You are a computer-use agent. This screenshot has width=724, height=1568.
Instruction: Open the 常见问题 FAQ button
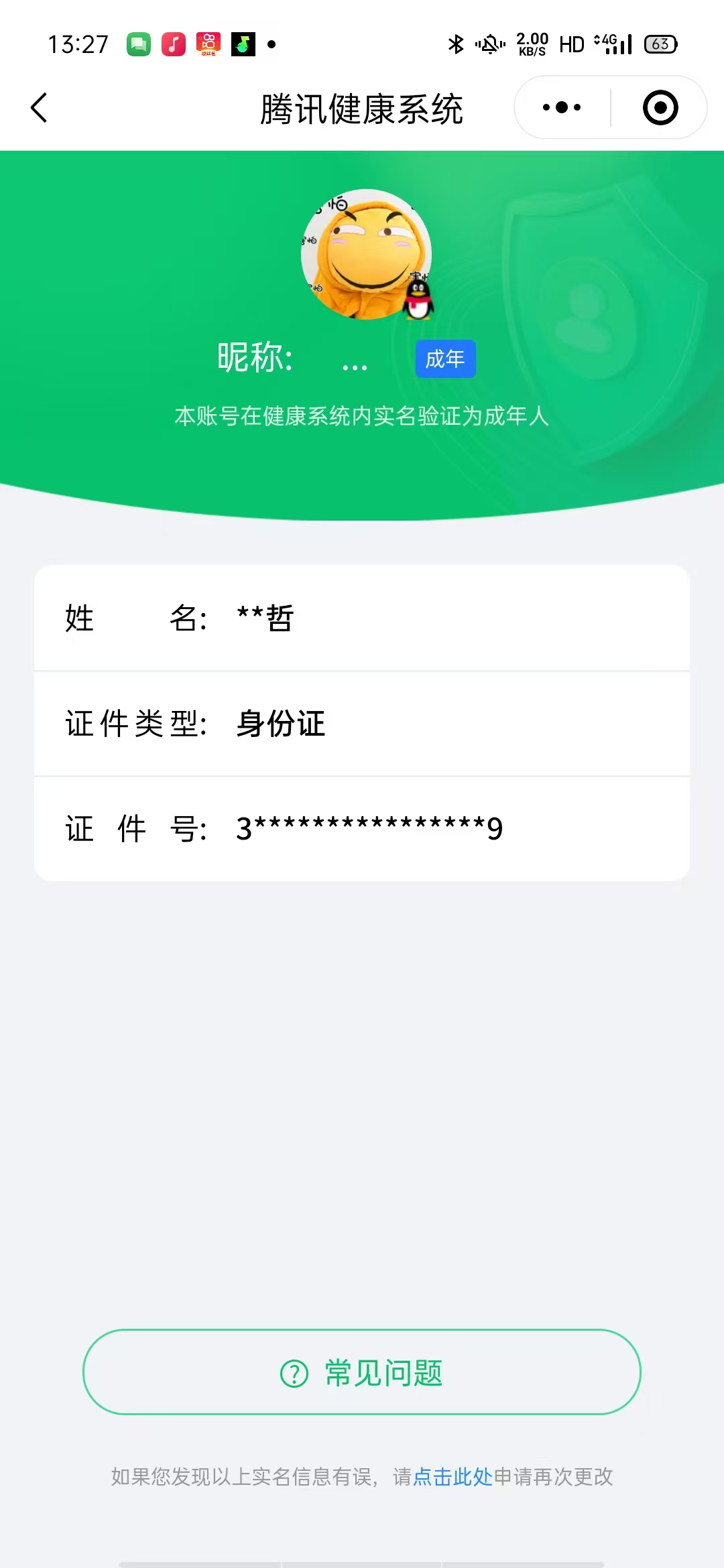tap(362, 1372)
